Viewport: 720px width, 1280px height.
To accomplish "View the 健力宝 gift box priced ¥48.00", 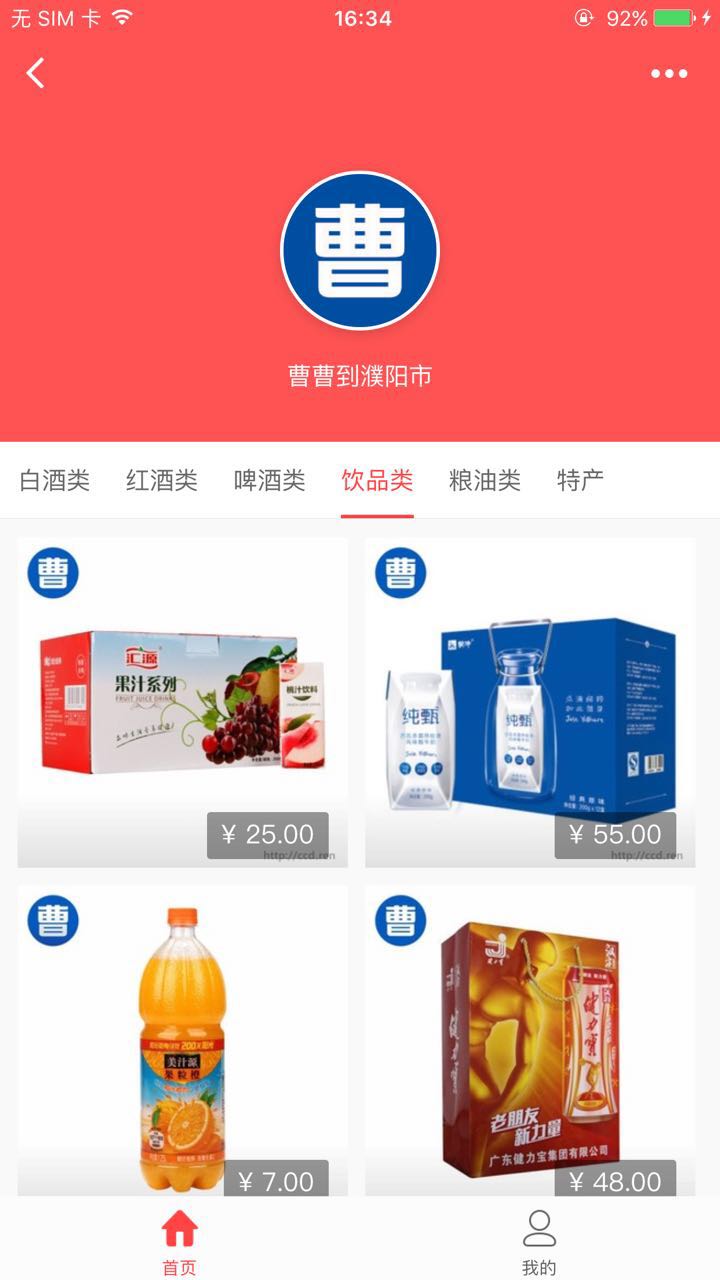I will [530, 1040].
